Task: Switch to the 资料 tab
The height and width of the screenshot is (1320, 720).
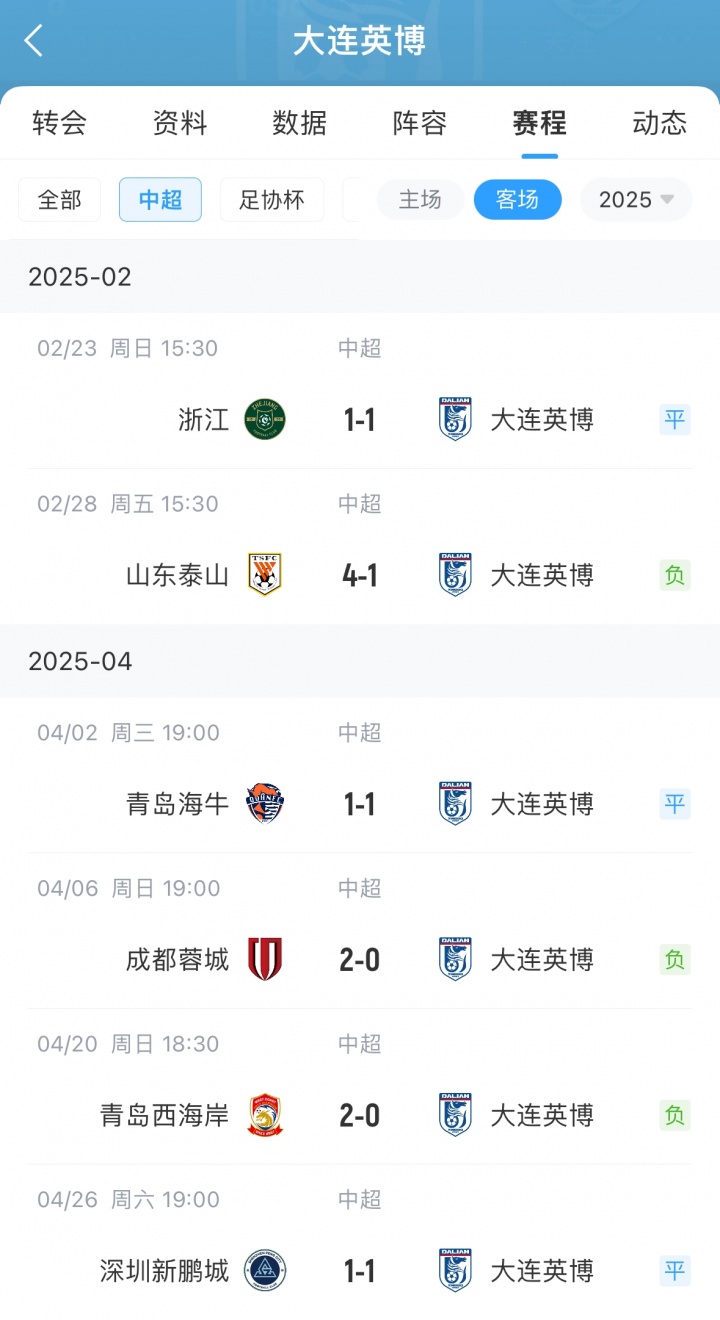Action: [180, 123]
